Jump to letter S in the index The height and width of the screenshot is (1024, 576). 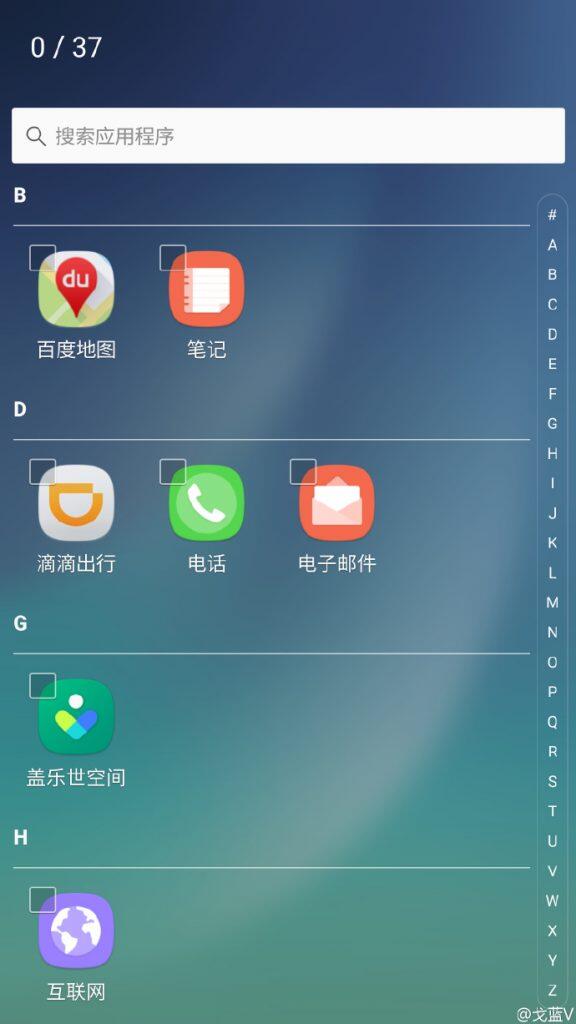(552, 781)
